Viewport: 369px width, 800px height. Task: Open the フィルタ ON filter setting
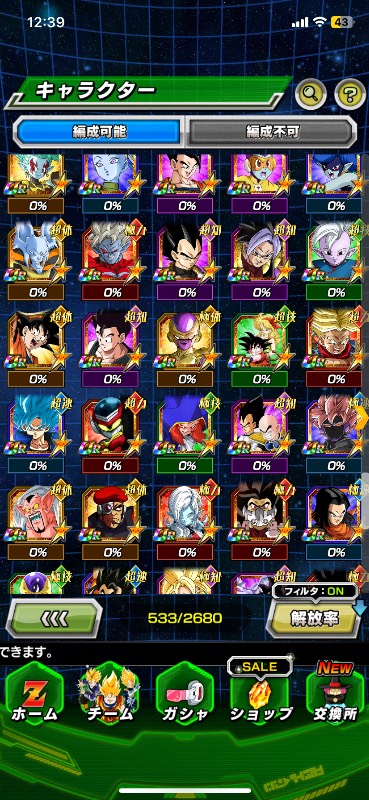pyautogui.click(x=314, y=592)
